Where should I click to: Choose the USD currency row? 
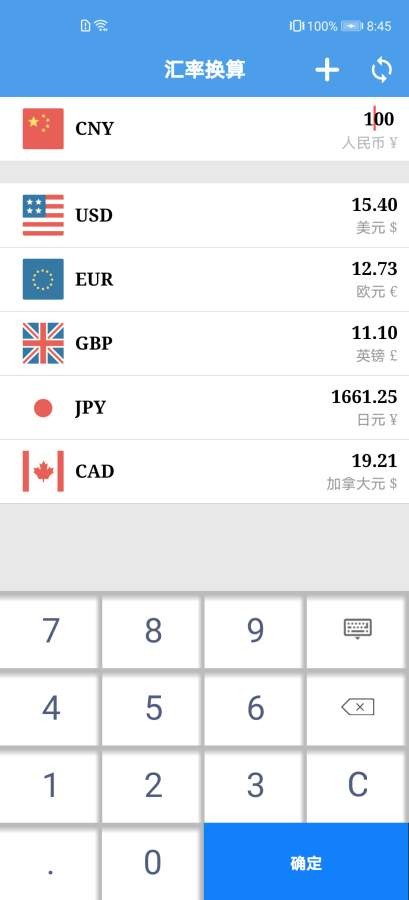click(x=204, y=215)
